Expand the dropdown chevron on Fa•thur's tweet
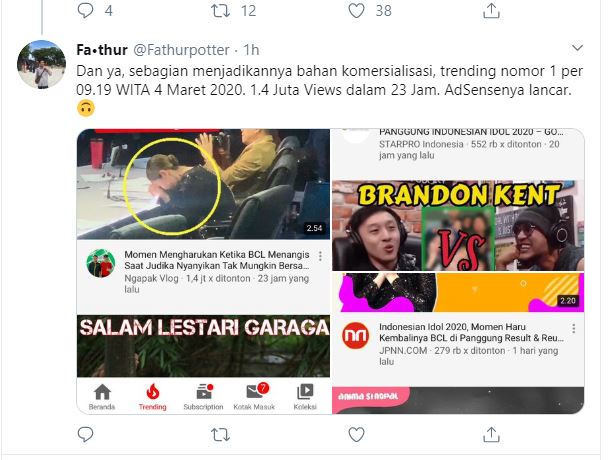This screenshot has height=460, width=611. click(577, 48)
